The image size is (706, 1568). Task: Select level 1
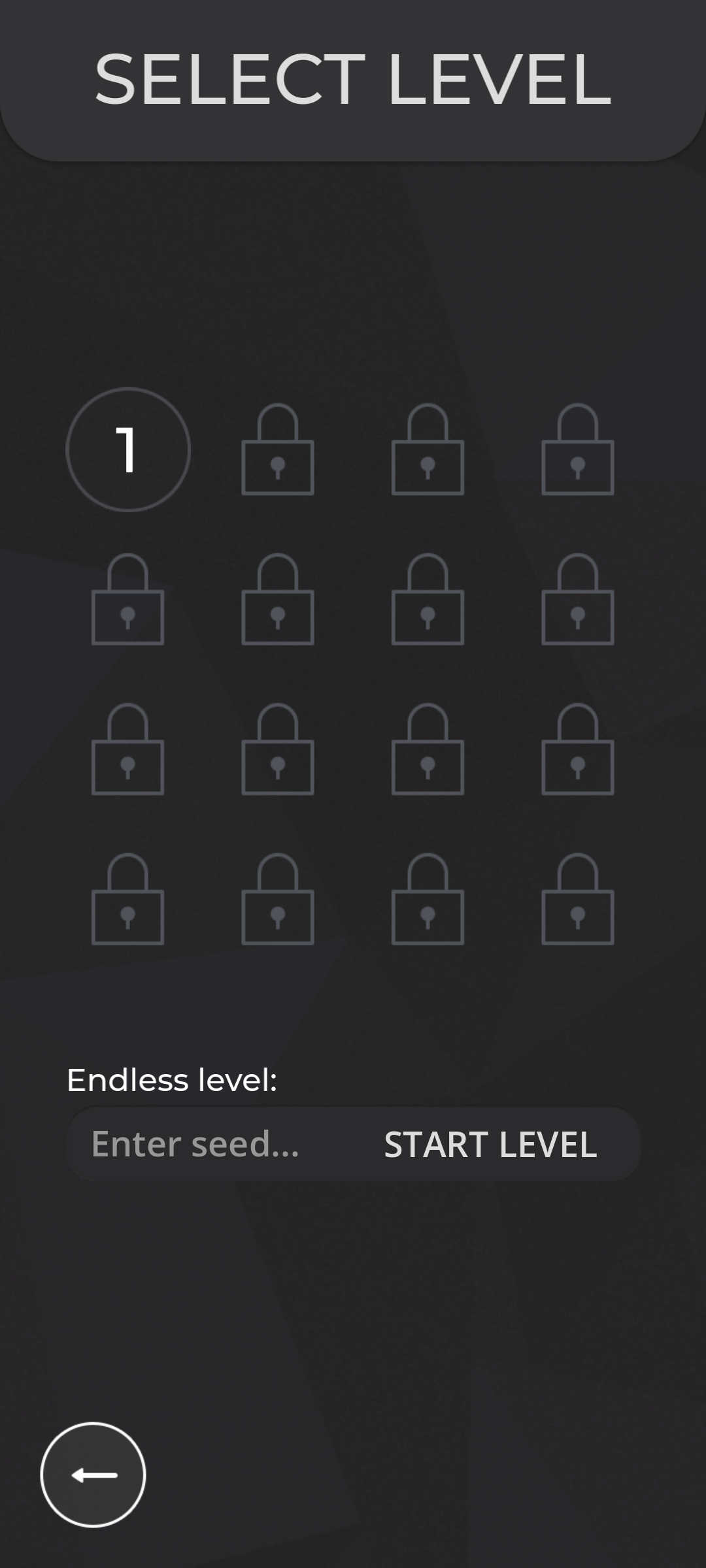click(x=128, y=449)
